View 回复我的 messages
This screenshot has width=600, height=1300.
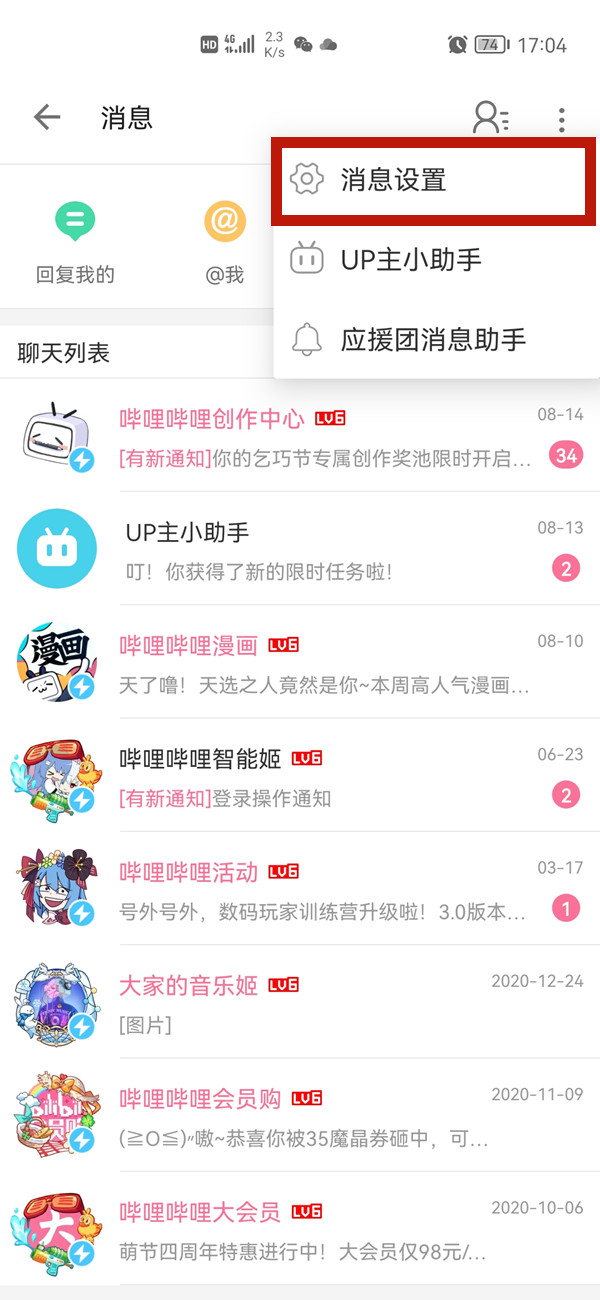pos(75,240)
